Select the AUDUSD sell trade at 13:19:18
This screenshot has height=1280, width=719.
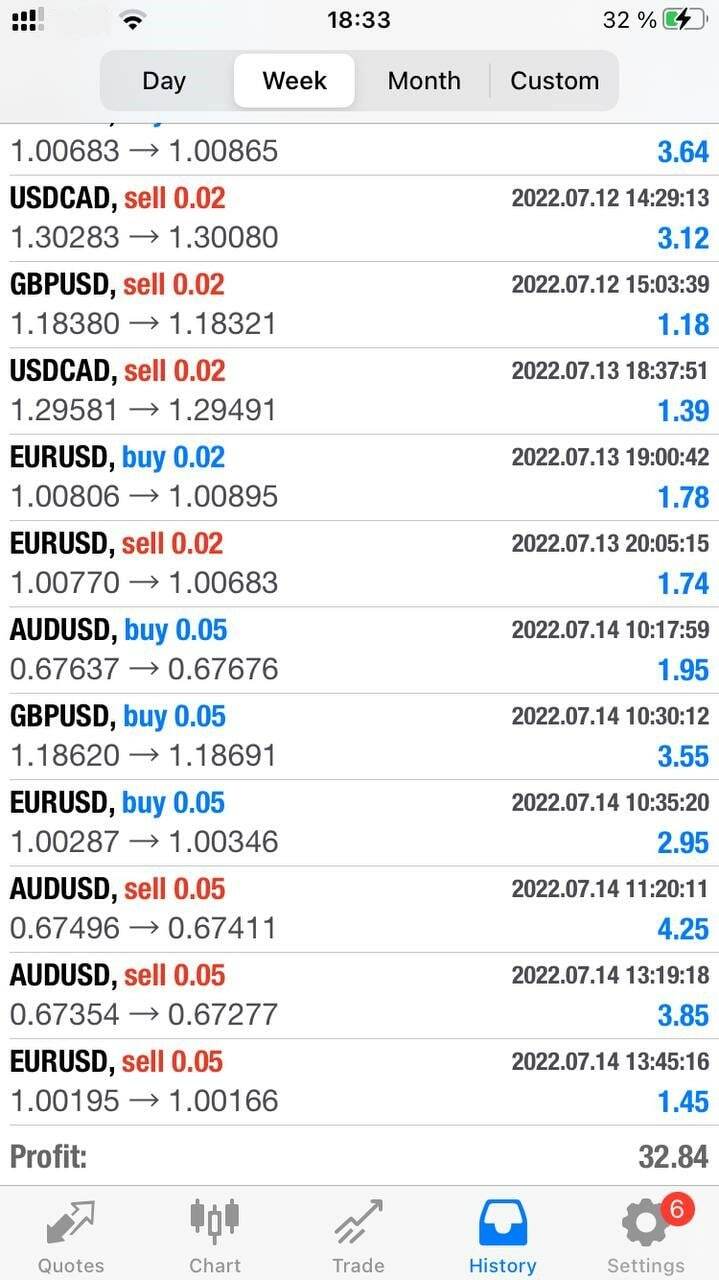coord(359,995)
